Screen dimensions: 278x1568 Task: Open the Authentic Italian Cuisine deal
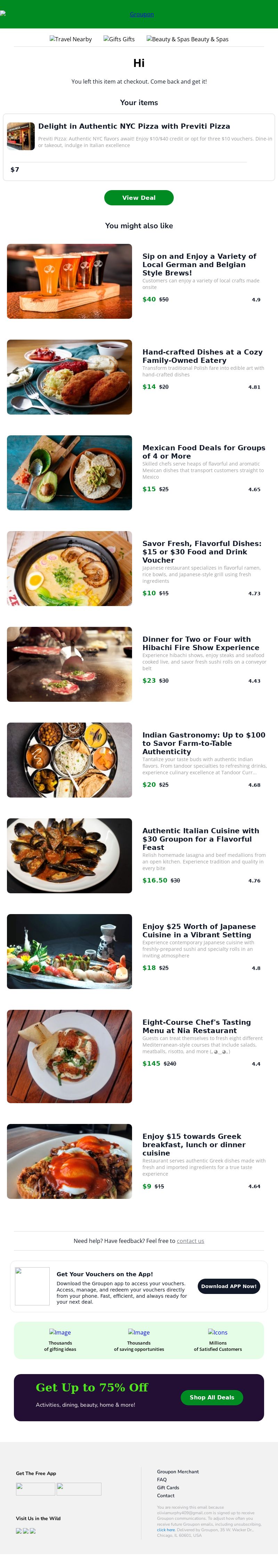coord(201,838)
